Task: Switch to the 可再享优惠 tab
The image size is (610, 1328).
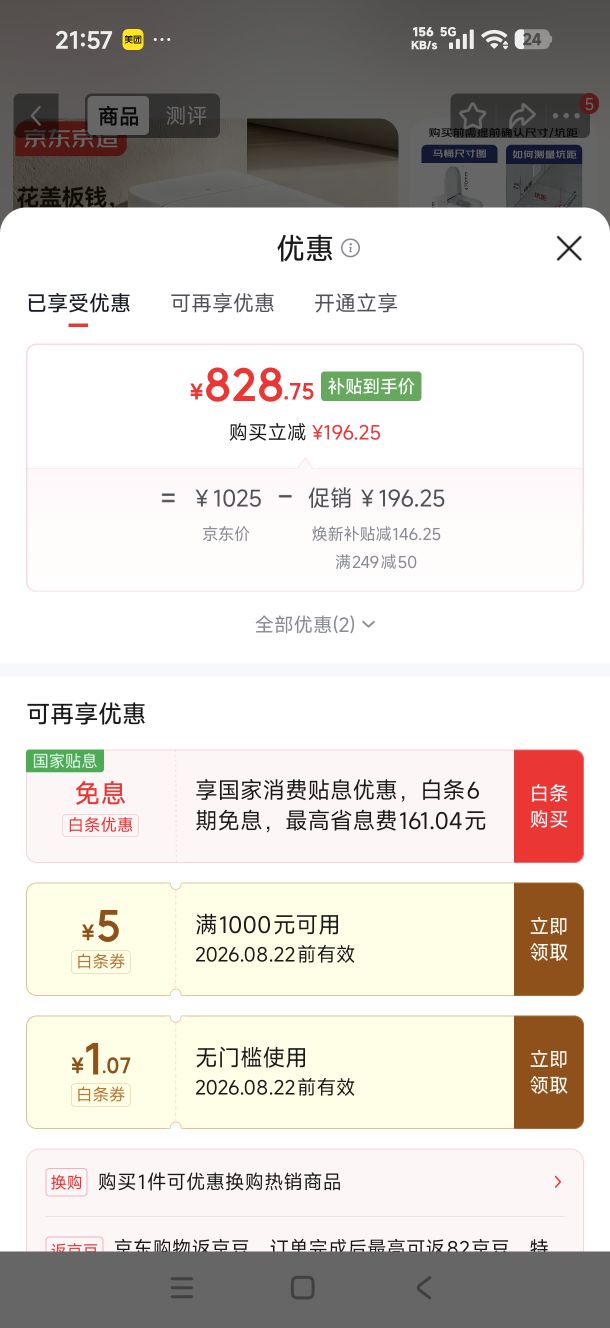Action: click(222, 303)
